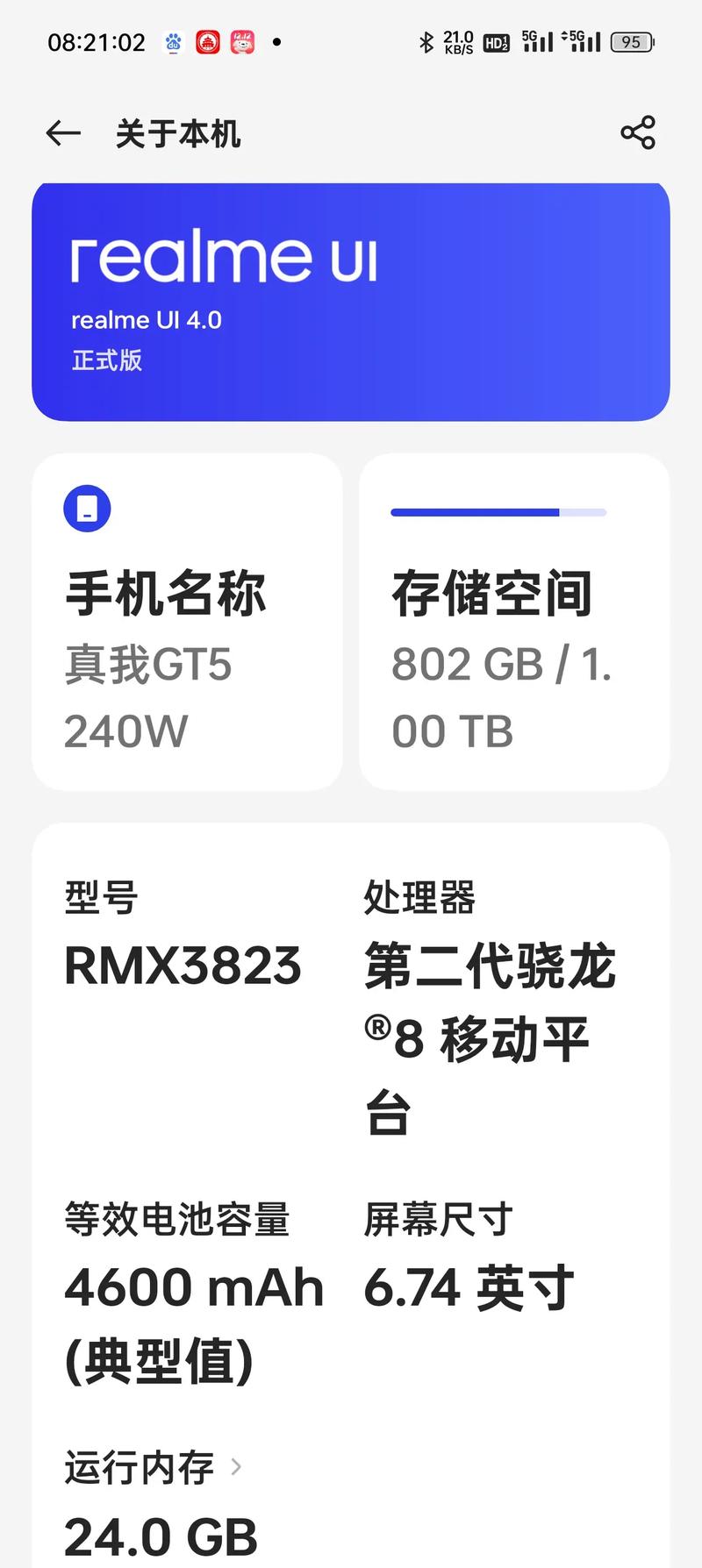Tap the clock 08:21:02 in status bar
Viewport: 702px width, 1568px height.
coord(97,41)
